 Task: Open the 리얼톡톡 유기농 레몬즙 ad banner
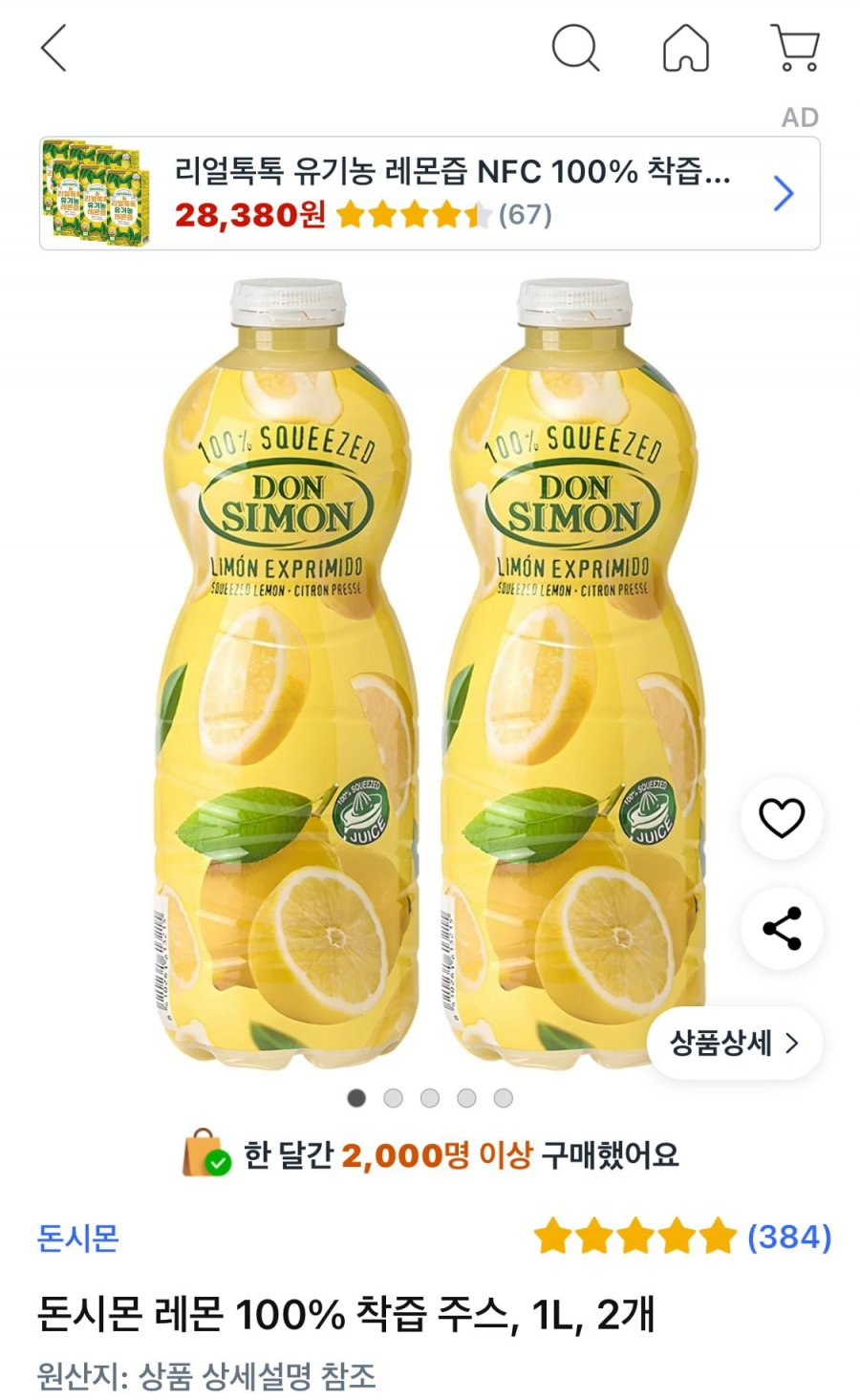click(x=429, y=194)
